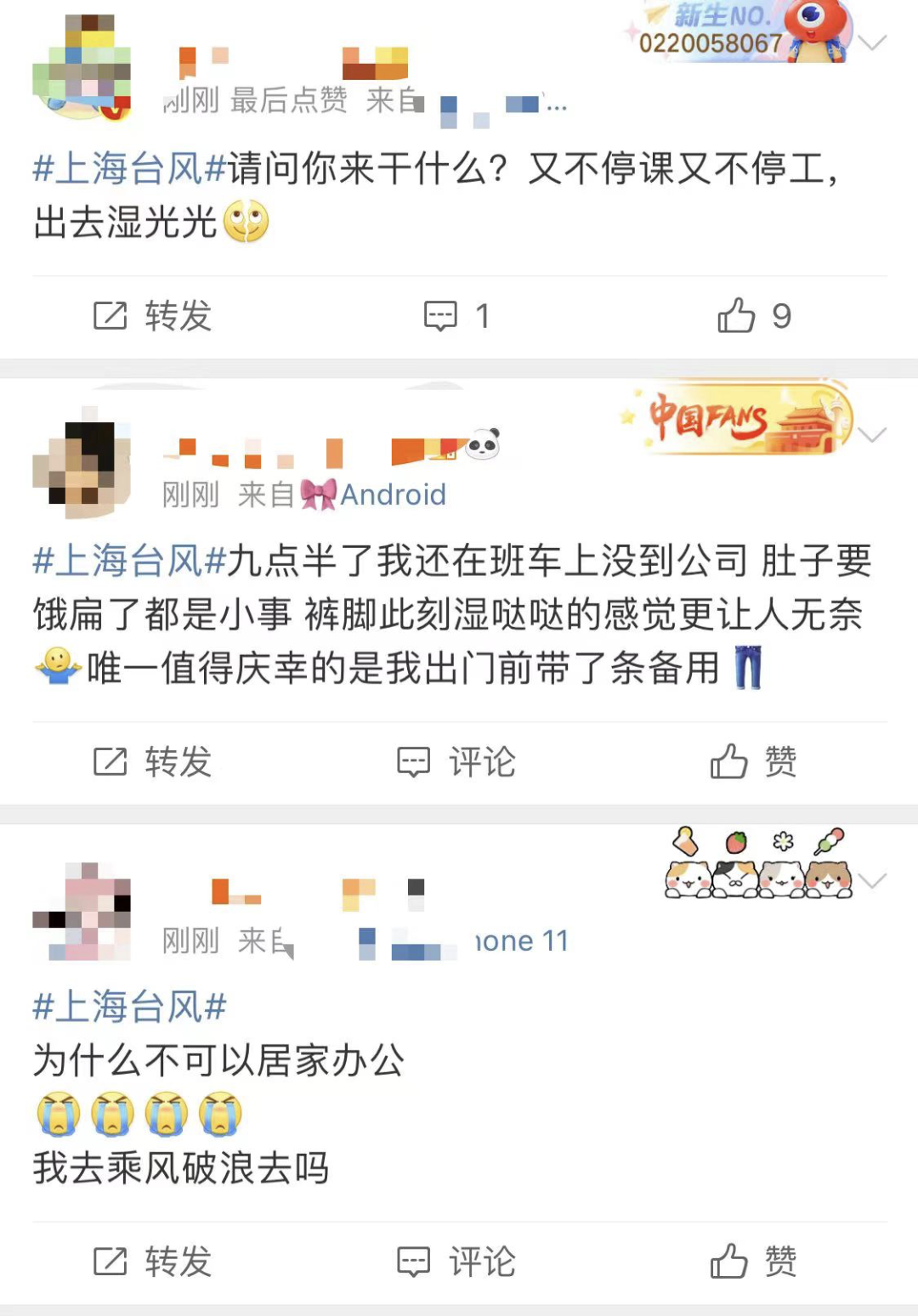The height and width of the screenshot is (1316, 918).
Task: View the profile avatar of the 居家办公 poster
Action: pos(82,911)
